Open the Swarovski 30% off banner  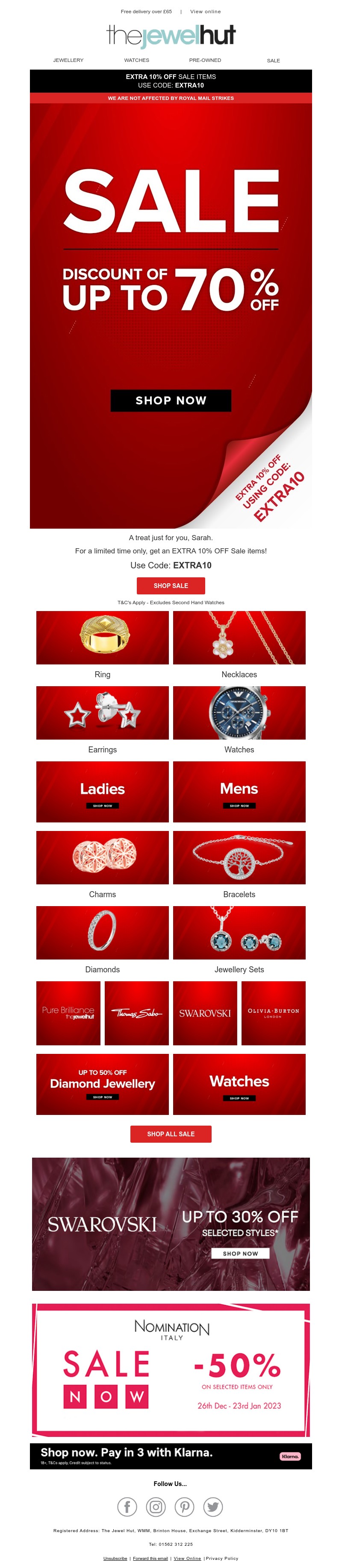point(171,1224)
